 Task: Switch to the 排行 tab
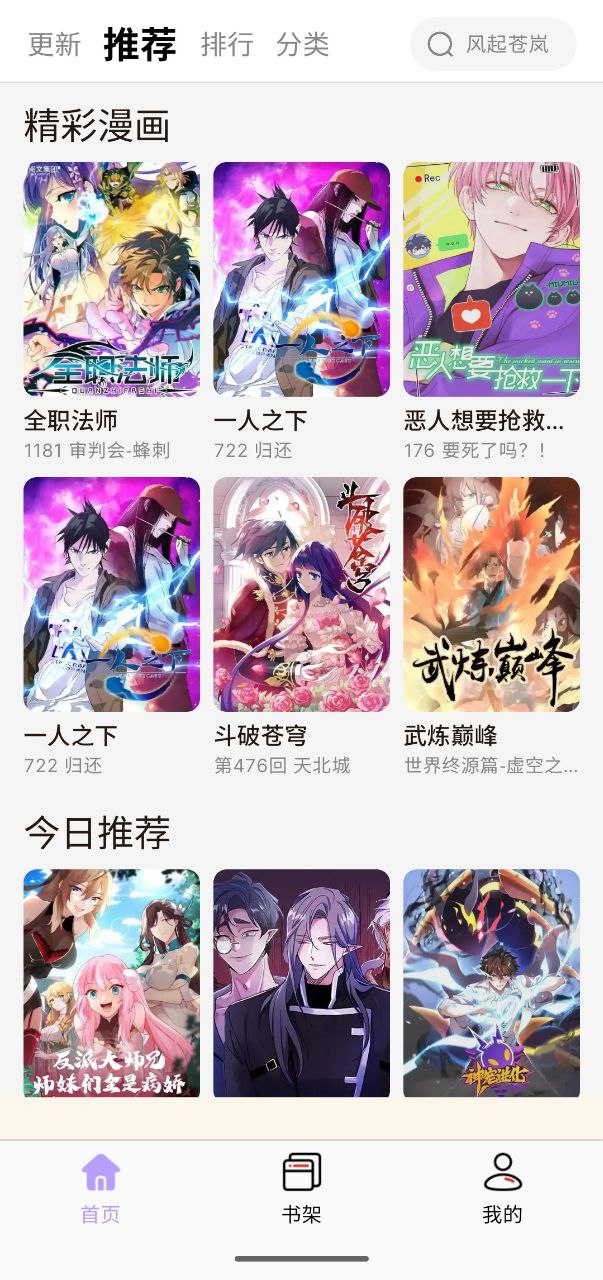tap(227, 45)
